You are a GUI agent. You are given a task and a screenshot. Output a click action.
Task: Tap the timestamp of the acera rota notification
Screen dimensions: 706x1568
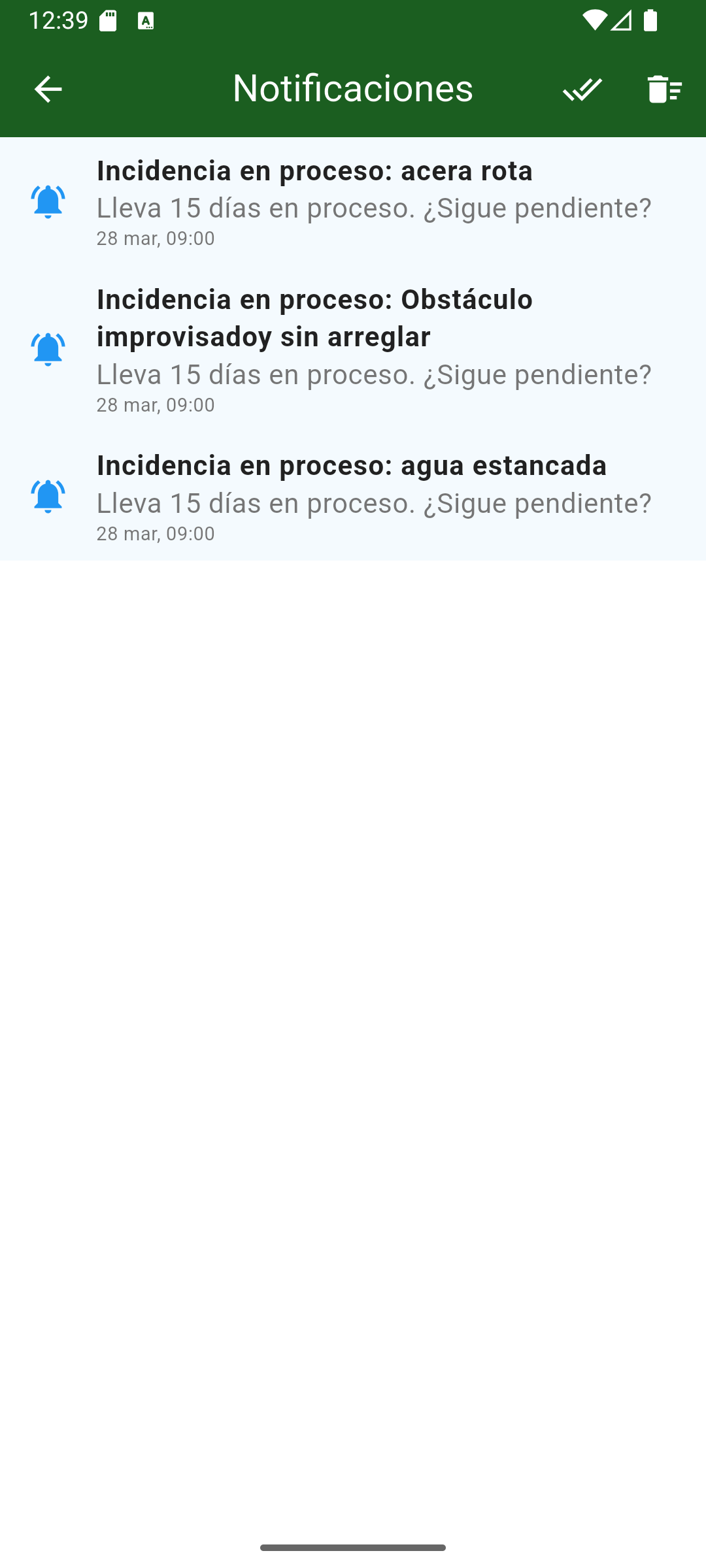tap(154, 238)
